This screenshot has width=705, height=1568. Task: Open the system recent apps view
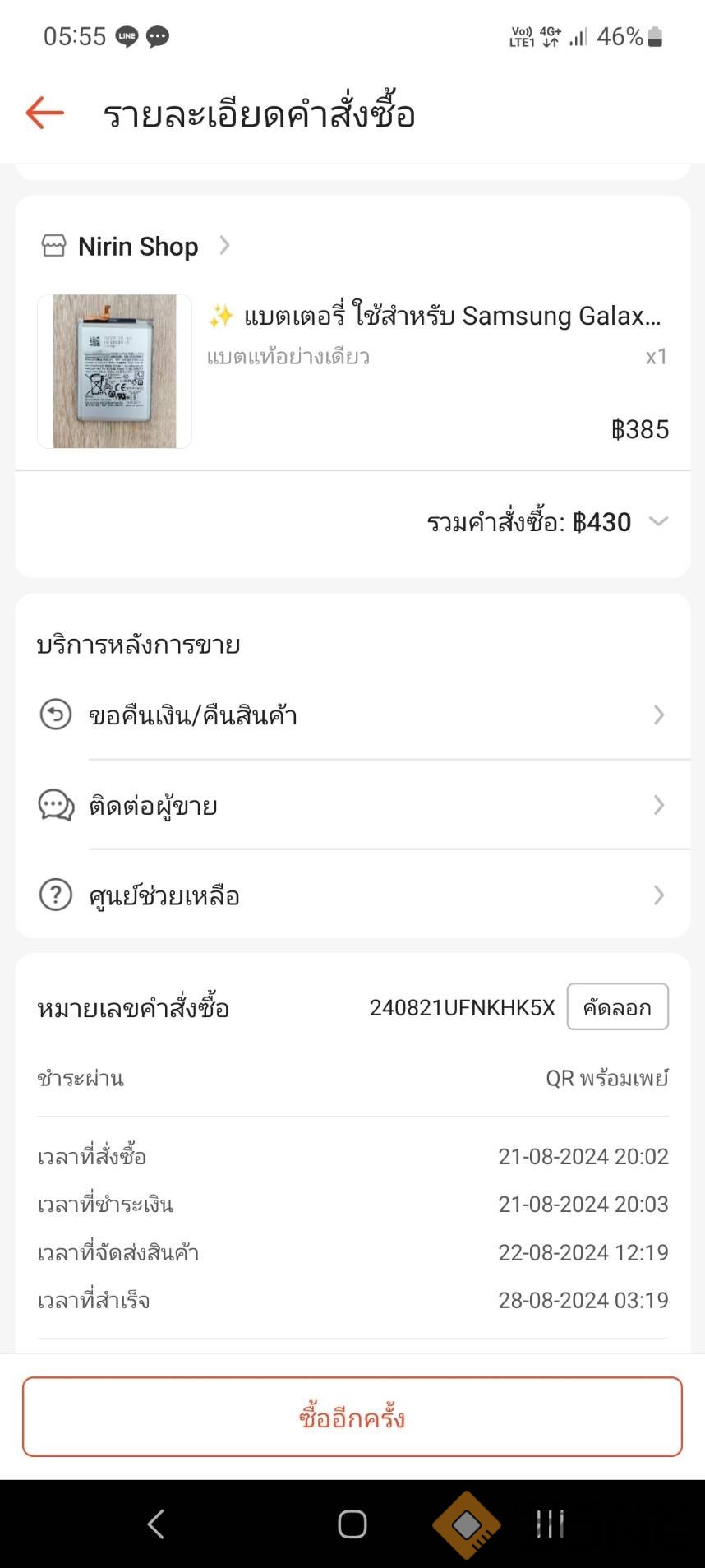(550, 1524)
